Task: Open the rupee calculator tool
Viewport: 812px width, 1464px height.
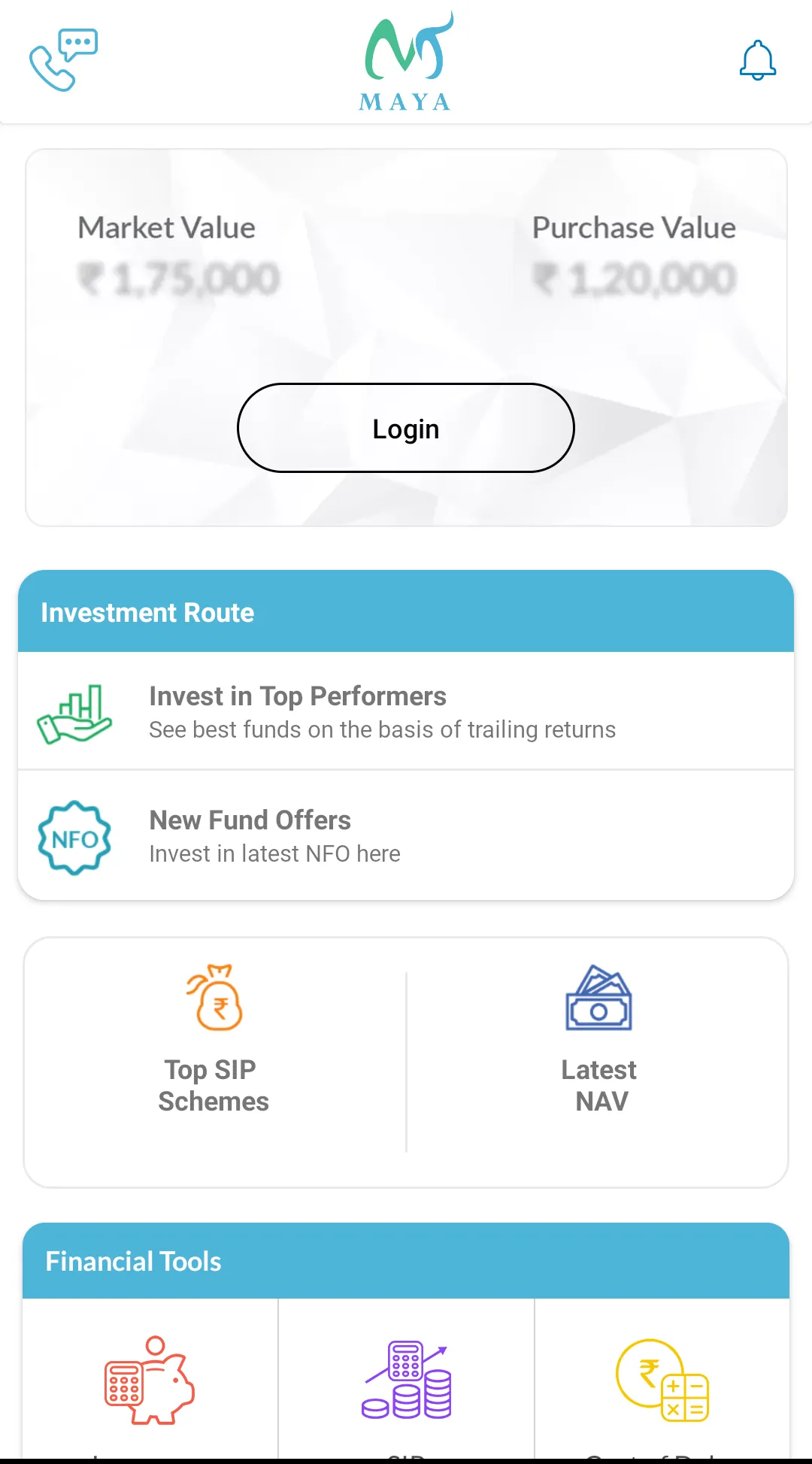Action: click(662, 1381)
